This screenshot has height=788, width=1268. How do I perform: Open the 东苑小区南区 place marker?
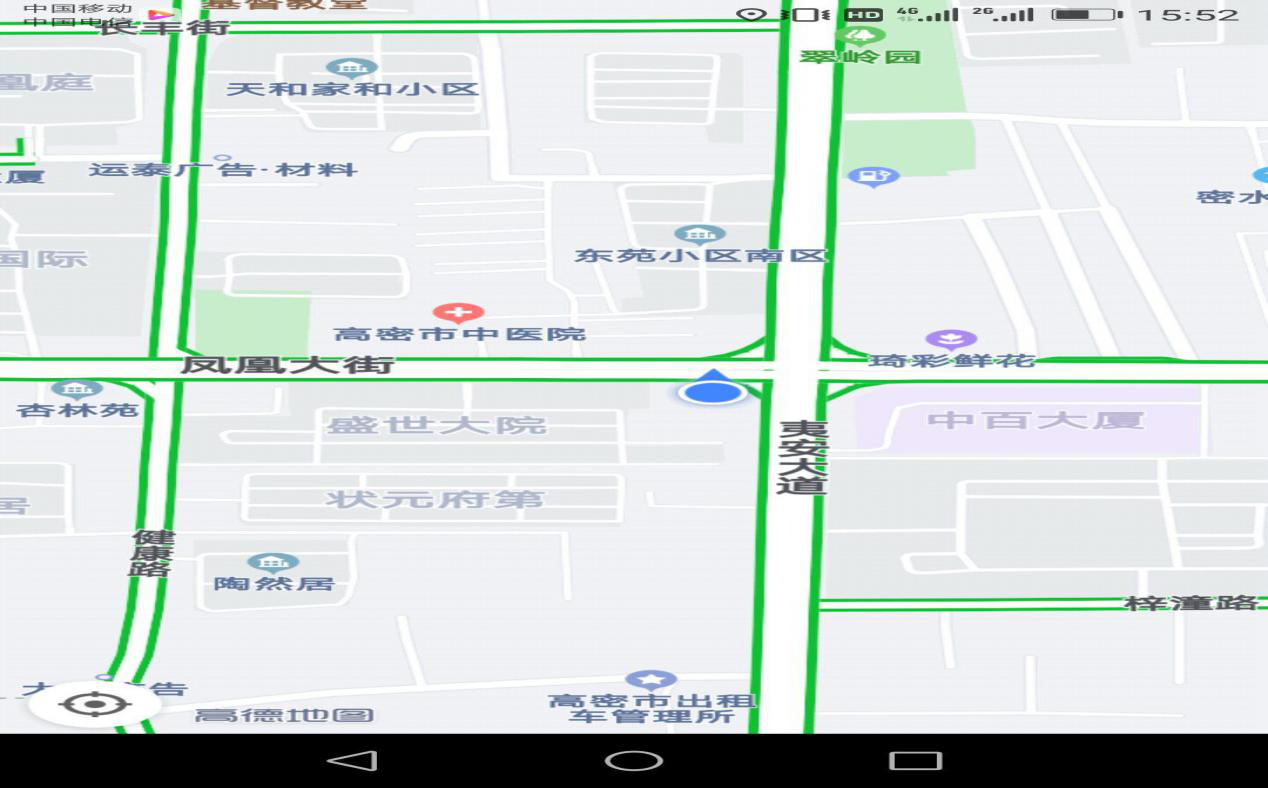(x=700, y=236)
